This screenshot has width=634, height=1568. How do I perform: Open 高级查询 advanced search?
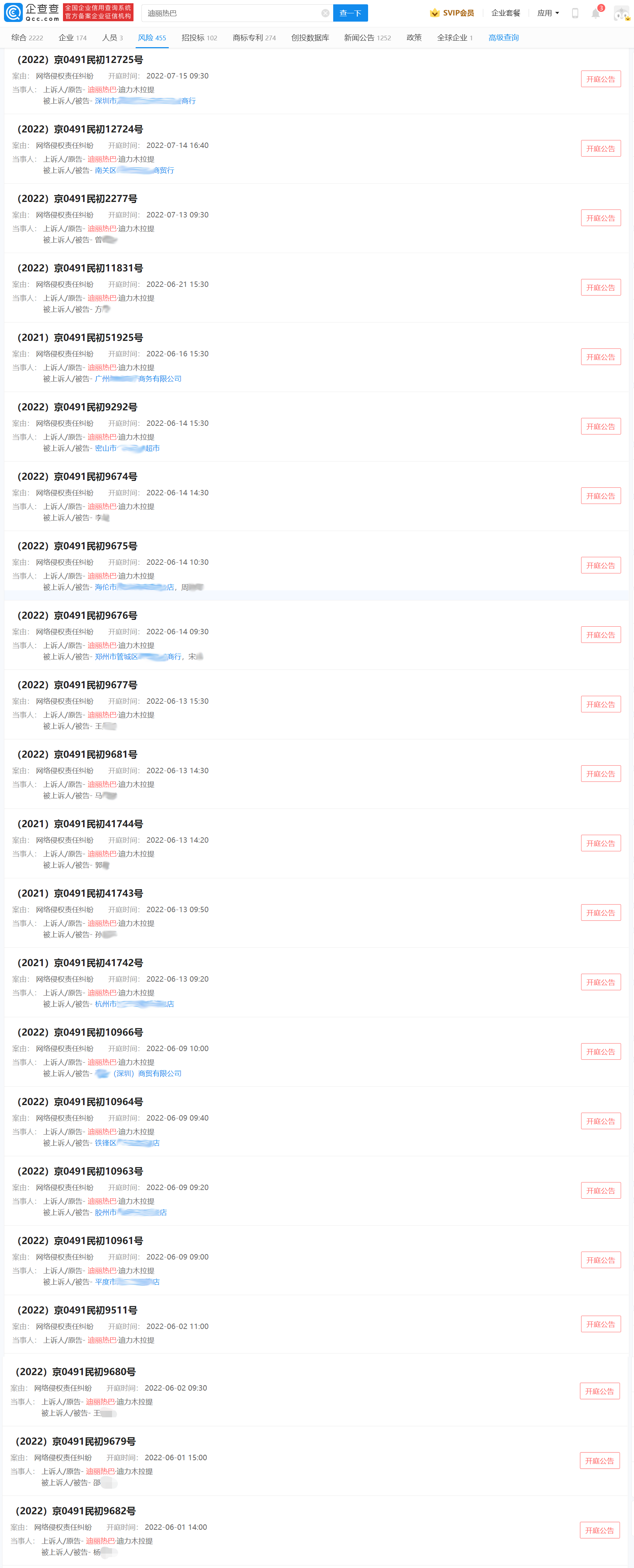click(x=503, y=38)
